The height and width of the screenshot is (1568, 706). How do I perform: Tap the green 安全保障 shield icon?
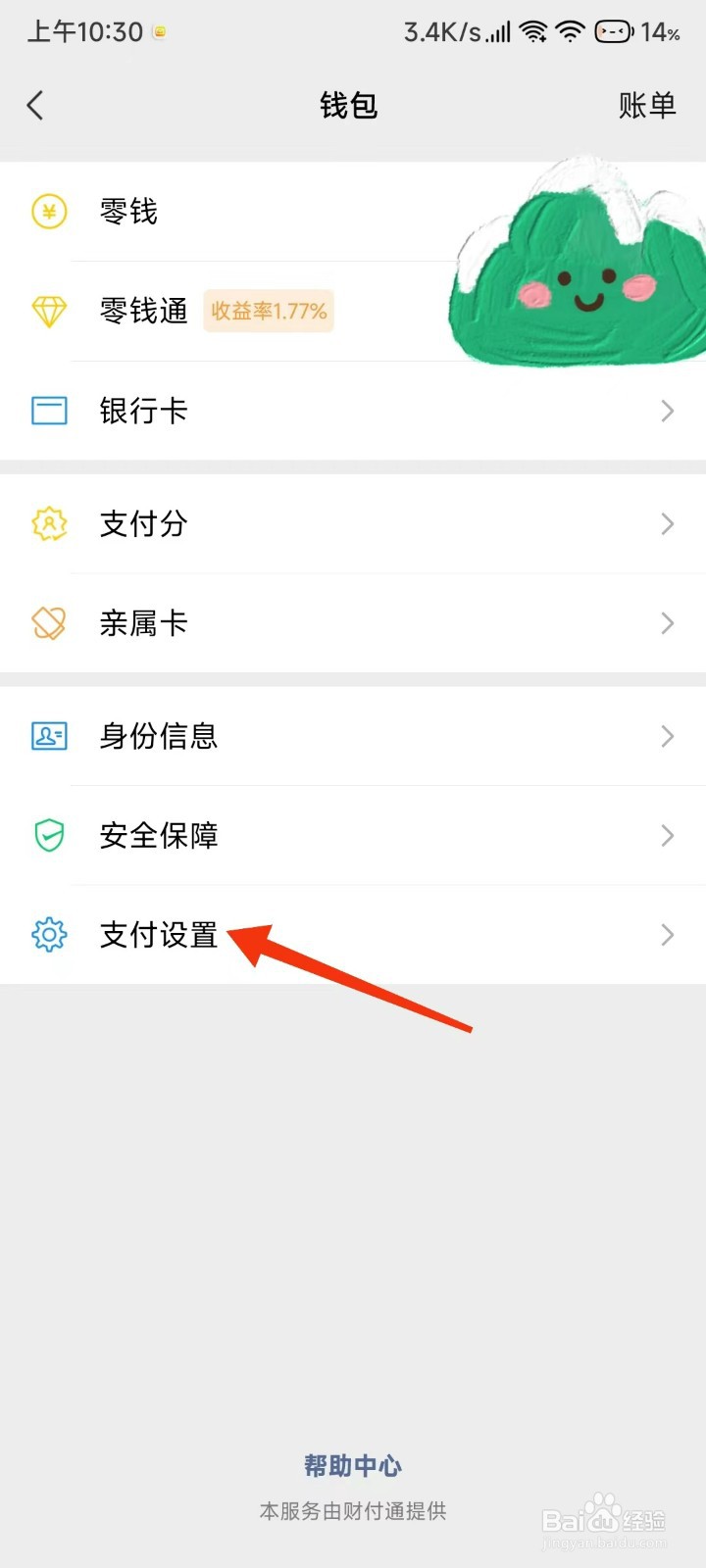pos(48,835)
